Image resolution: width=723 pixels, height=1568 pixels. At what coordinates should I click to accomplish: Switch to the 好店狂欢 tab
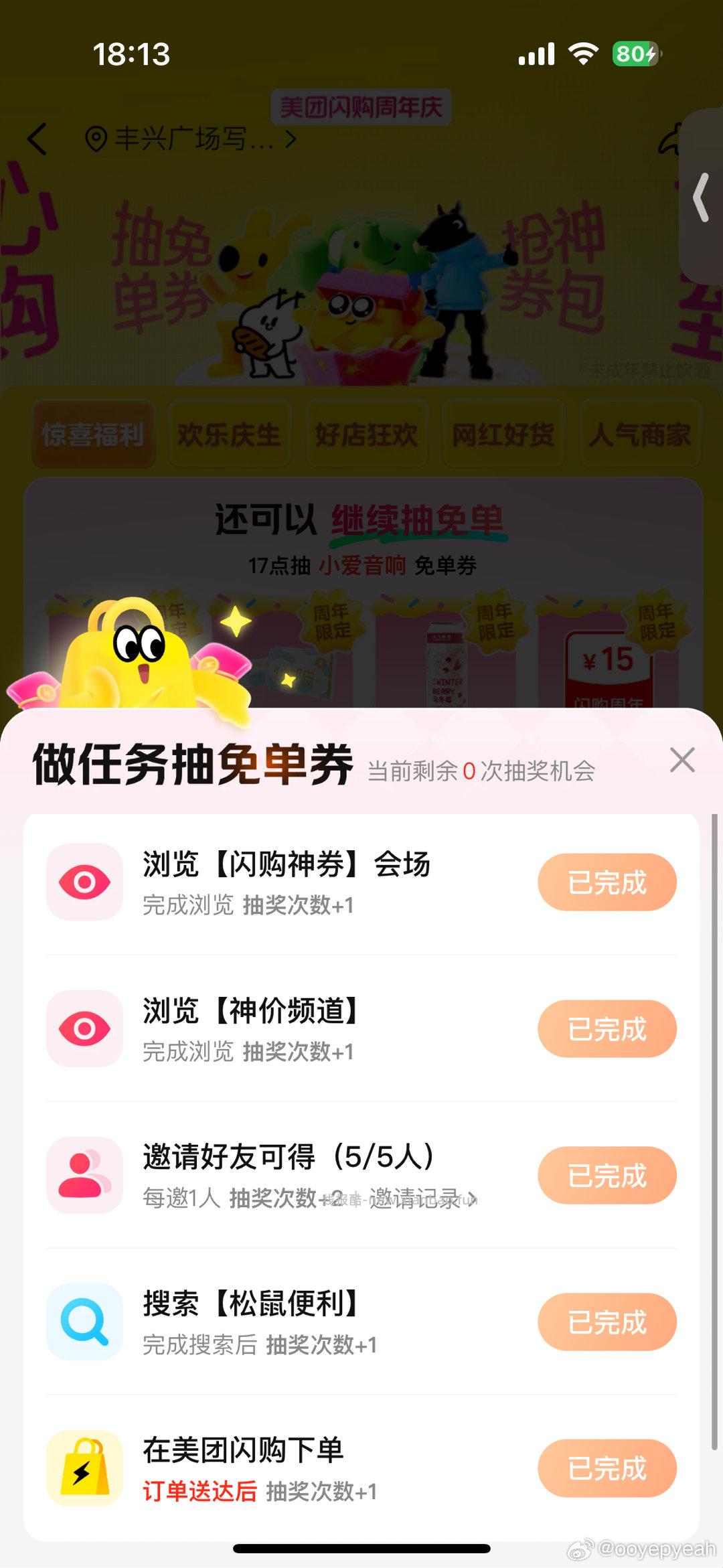point(368,434)
